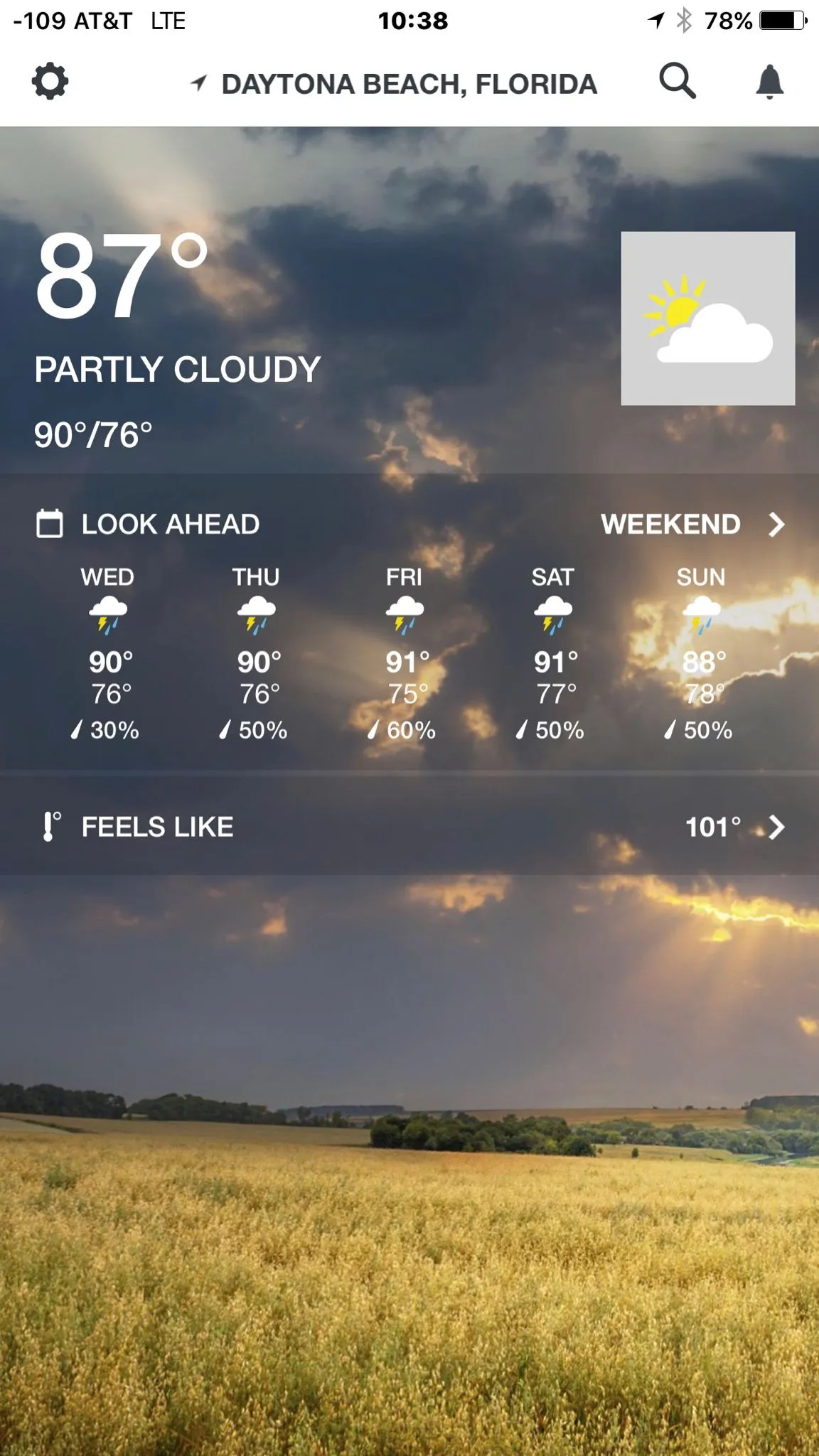View Friday's forecast details
819x1456 pixels.
tap(405, 653)
